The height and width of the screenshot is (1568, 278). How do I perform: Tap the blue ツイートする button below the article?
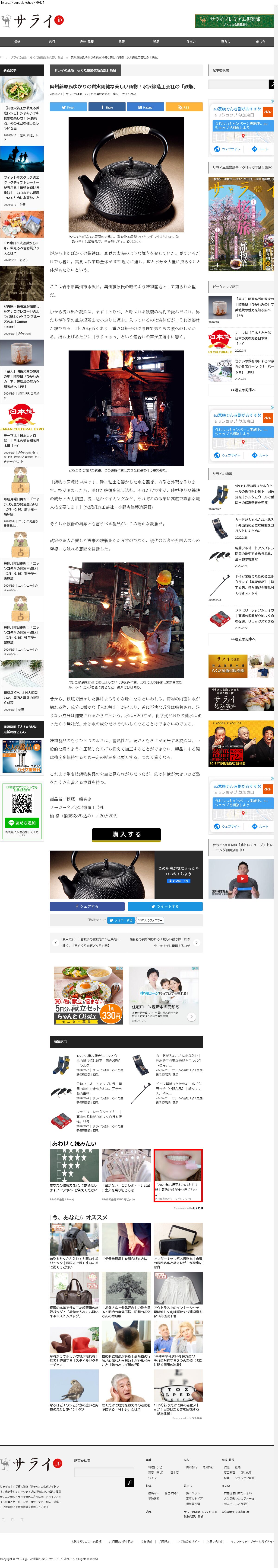coord(165,906)
